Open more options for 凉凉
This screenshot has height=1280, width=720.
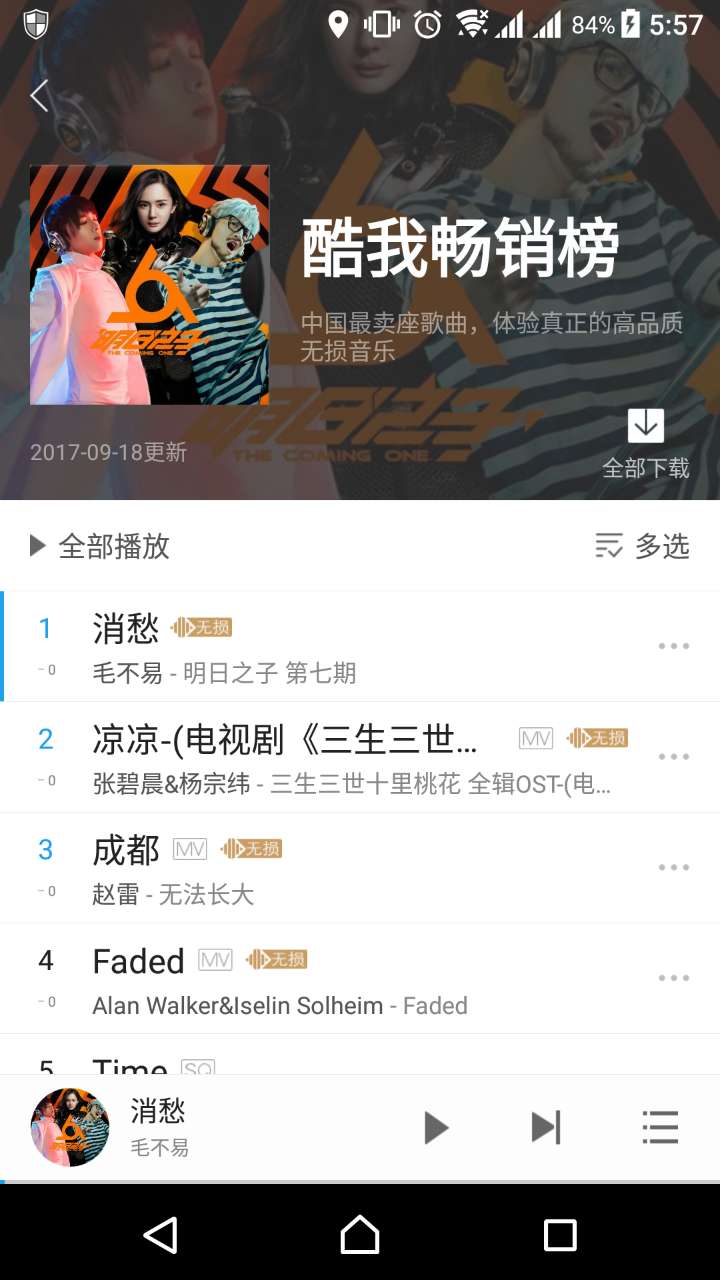tap(673, 757)
